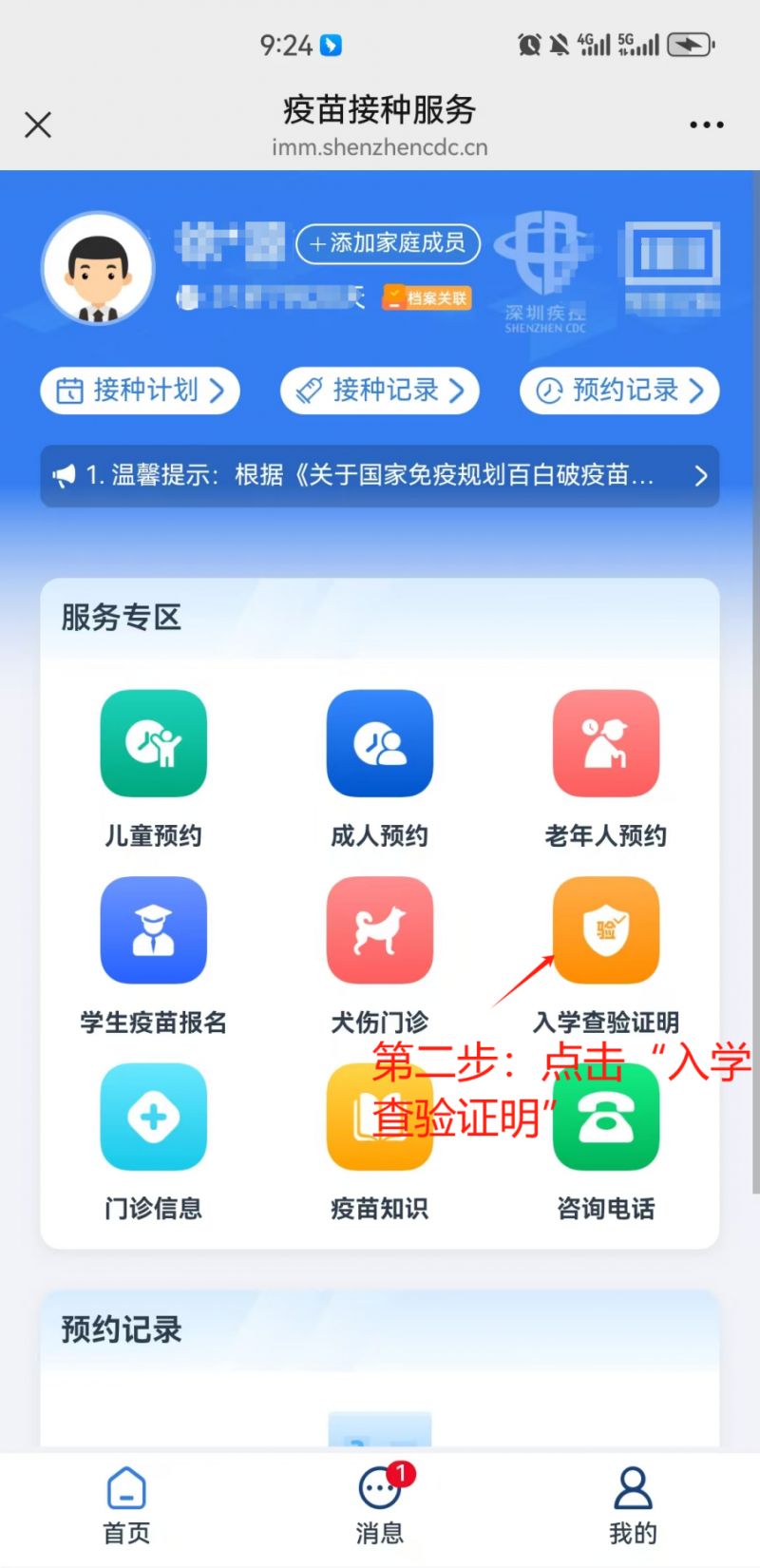760x1568 pixels.
Task: View 接种记录
Action: tap(380, 391)
